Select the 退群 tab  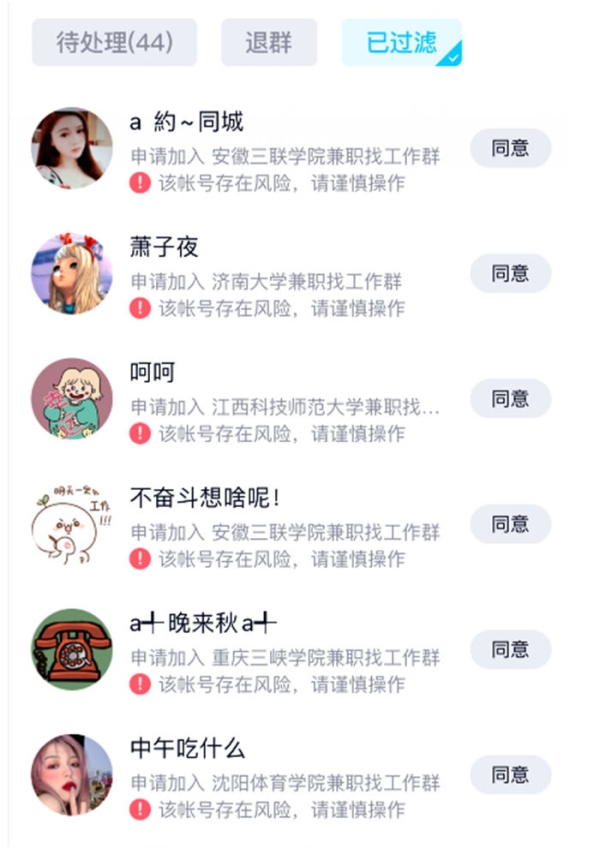[269, 43]
